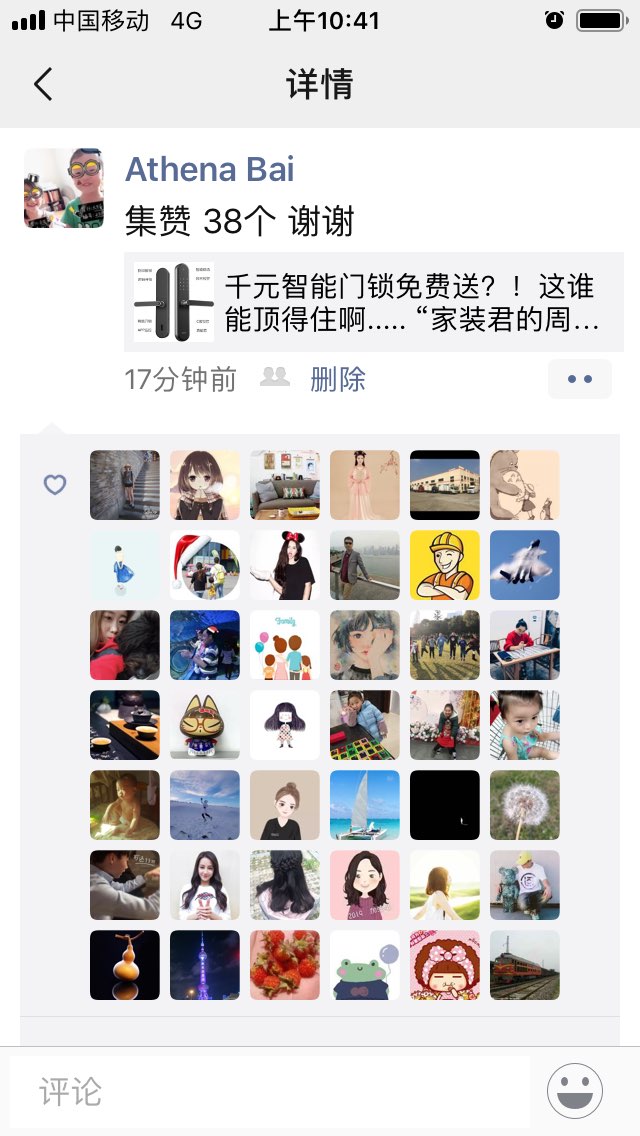The height and width of the screenshot is (1136, 640).
Task: Open the liker with fighter jet avatar
Action: coord(525,565)
